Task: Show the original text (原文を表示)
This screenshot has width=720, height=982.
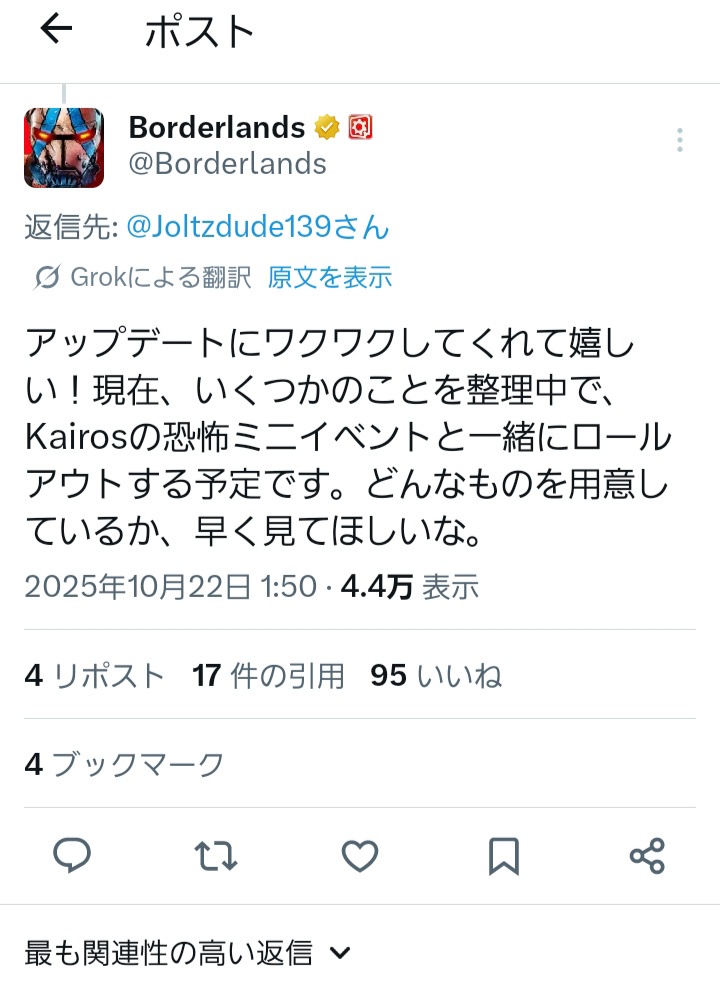Action: click(x=329, y=277)
